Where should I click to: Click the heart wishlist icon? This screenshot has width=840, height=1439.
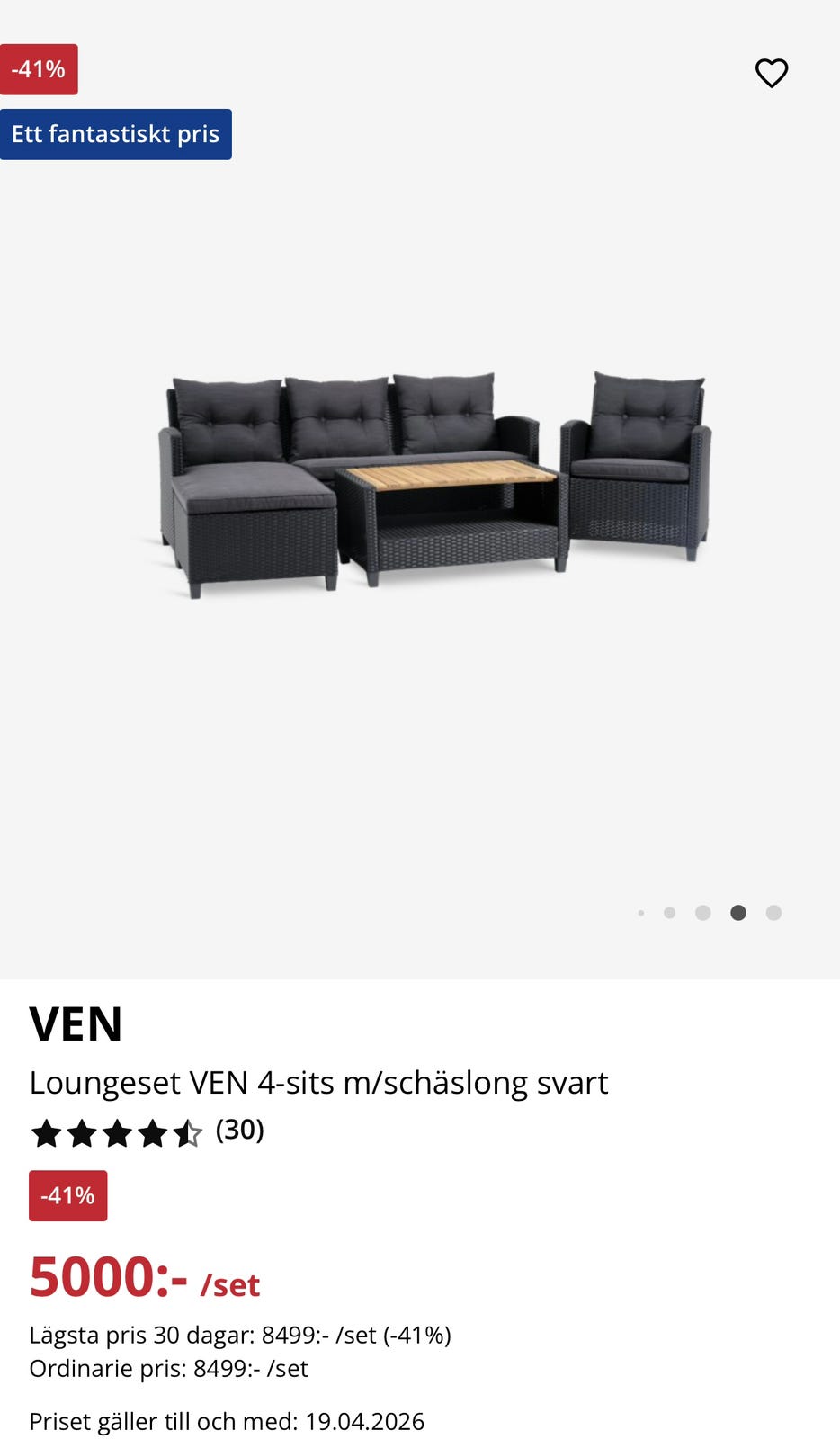(x=773, y=74)
